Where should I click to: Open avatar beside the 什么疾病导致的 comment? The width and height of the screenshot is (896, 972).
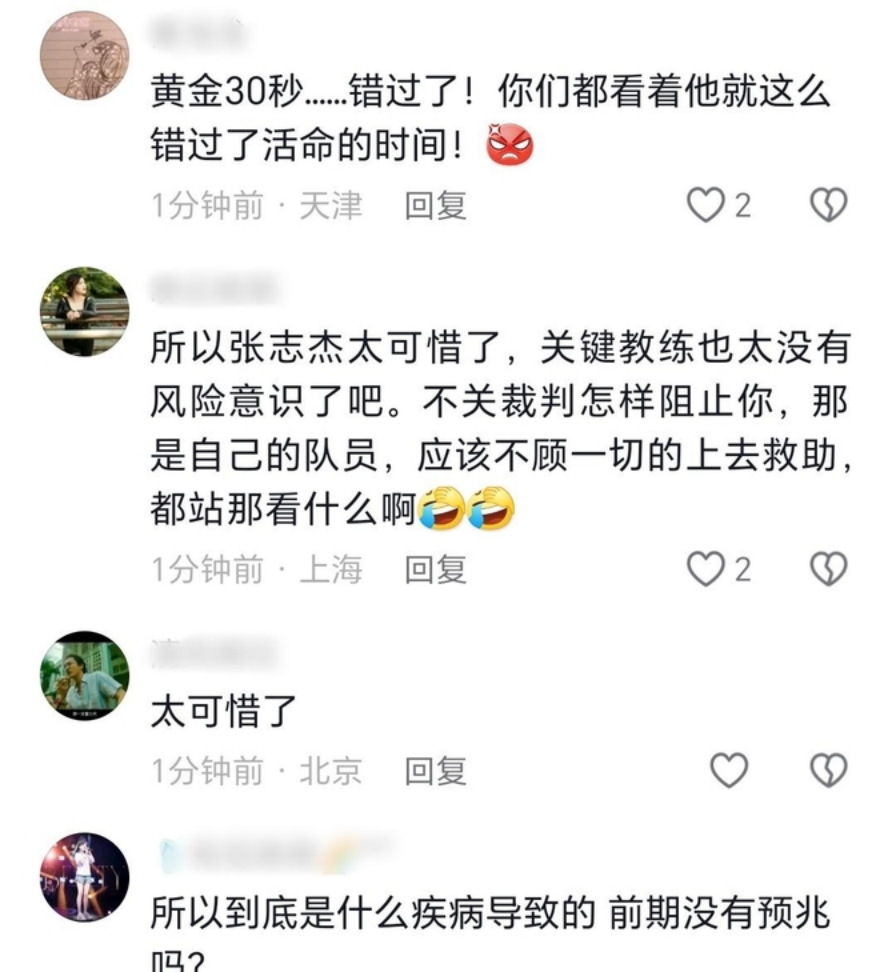pos(85,878)
